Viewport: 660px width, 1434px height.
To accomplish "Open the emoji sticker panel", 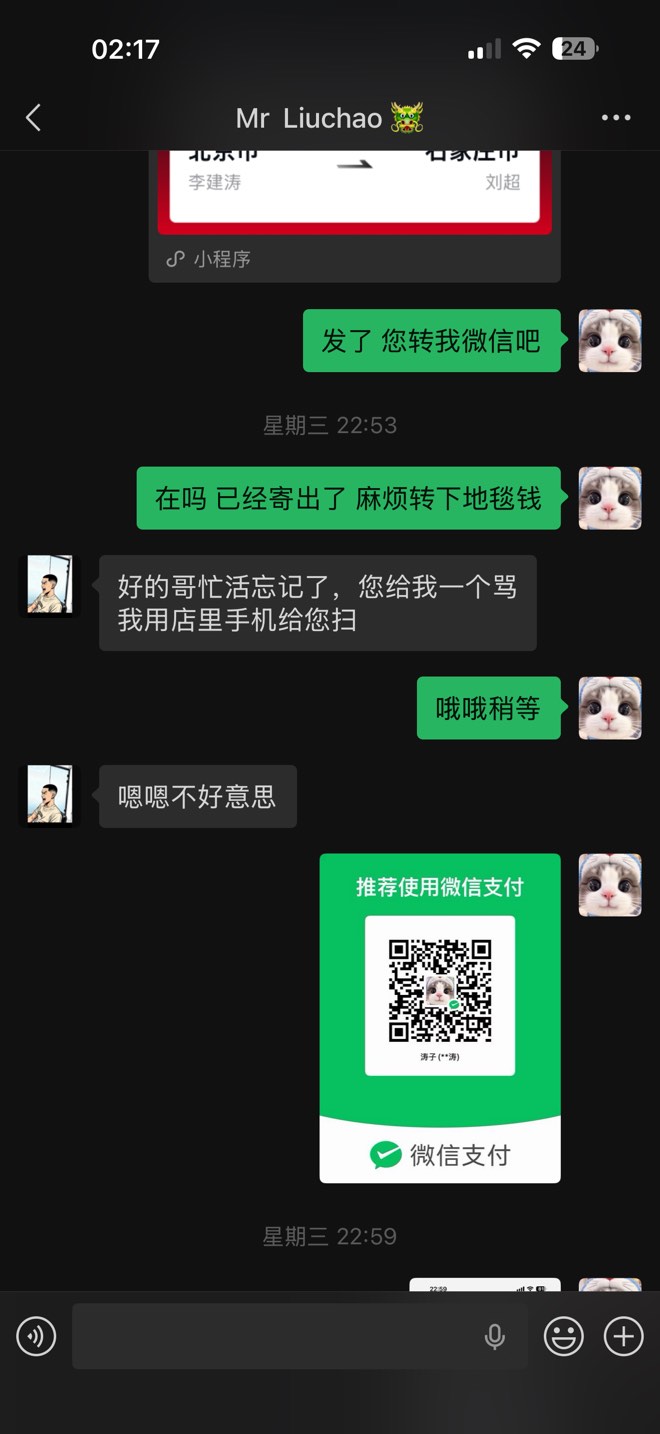I will pyautogui.click(x=564, y=1336).
